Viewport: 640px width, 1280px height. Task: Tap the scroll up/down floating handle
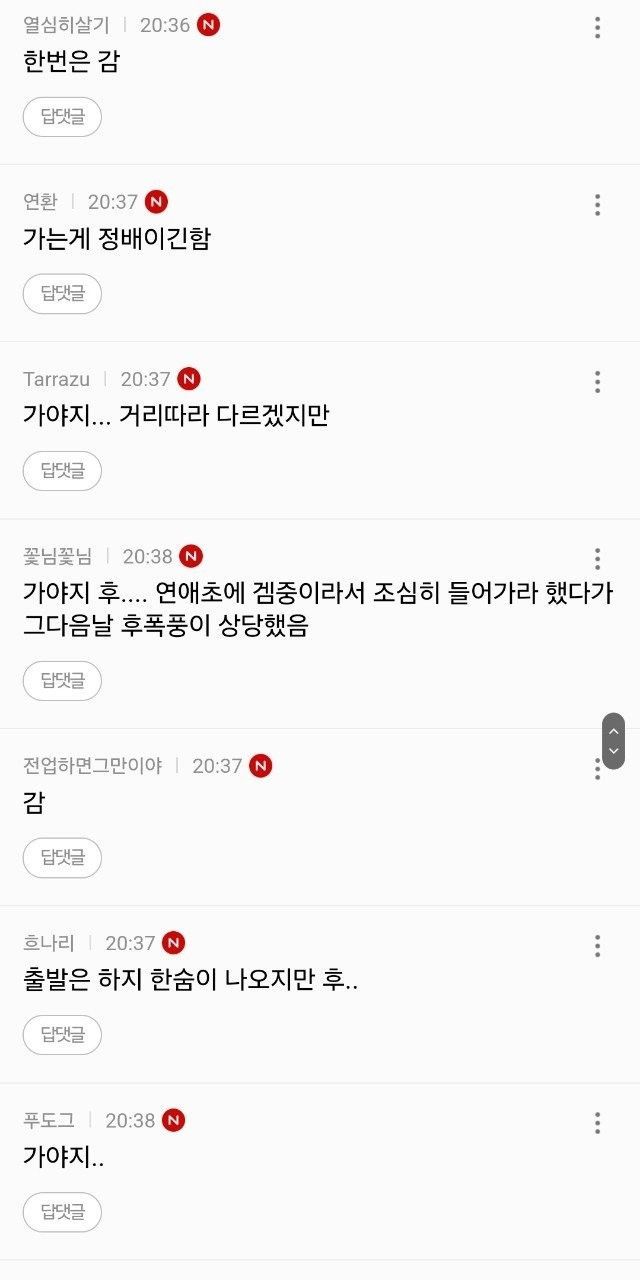tap(613, 741)
